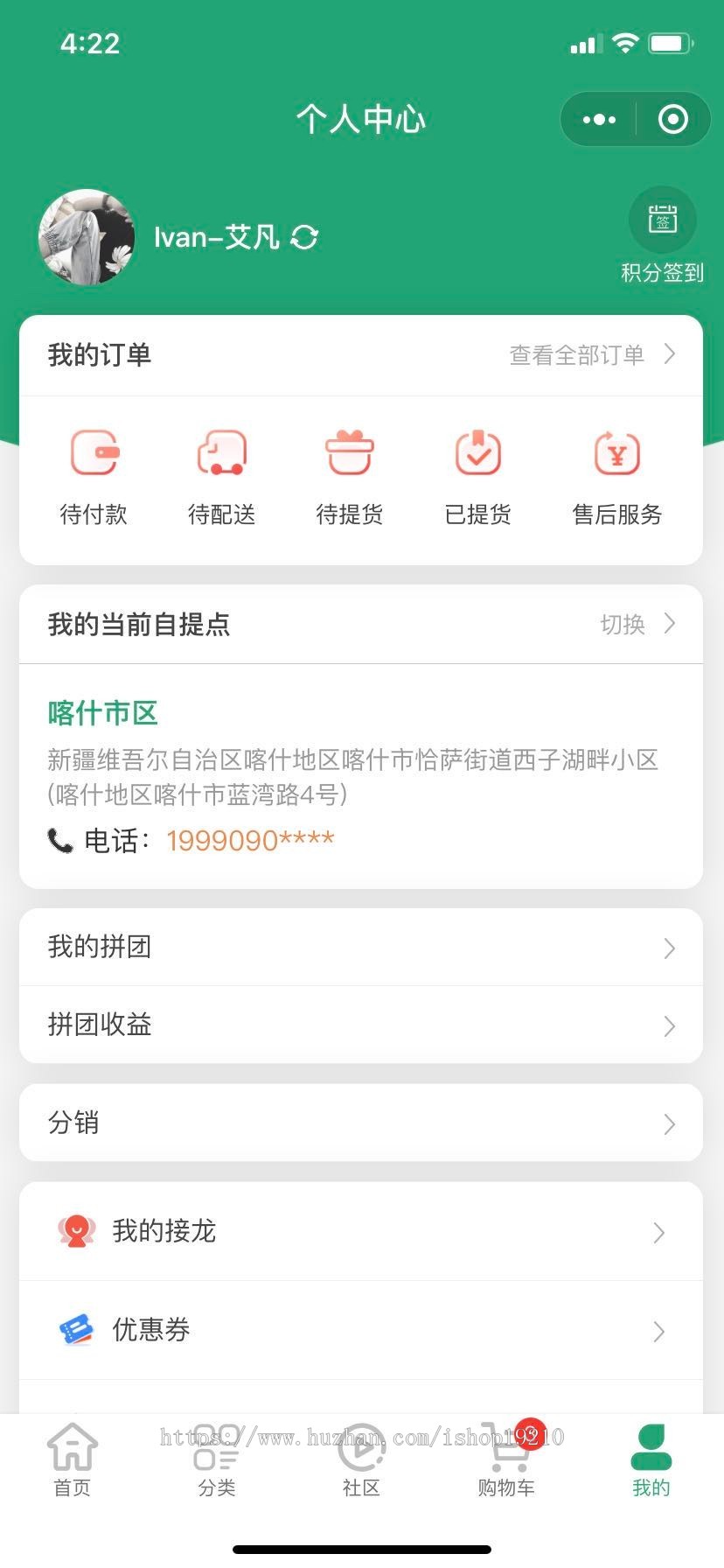View all orders via 查看全部订单
The height and width of the screenshot is (1568, 724).
592,354
